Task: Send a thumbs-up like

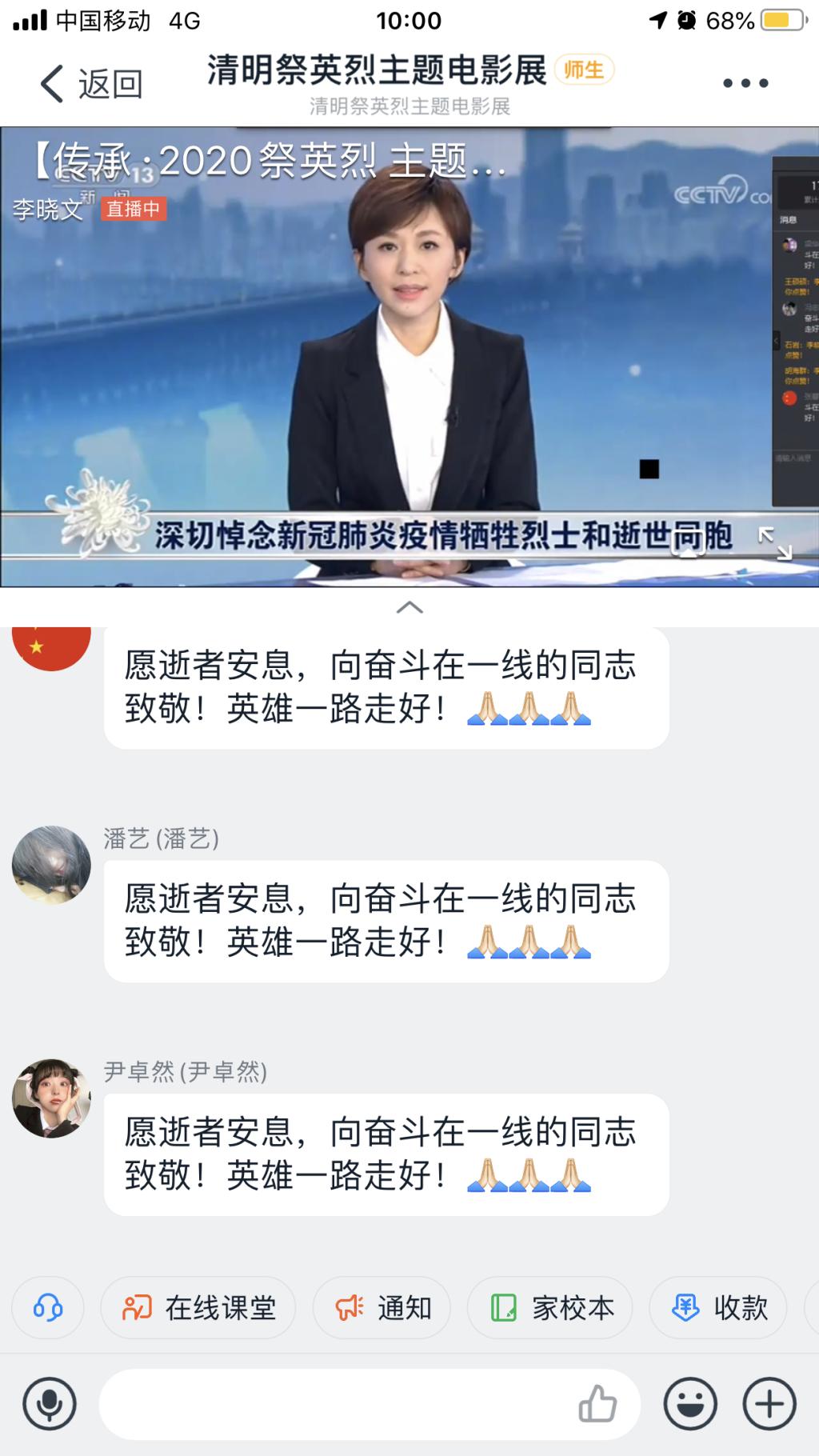Action: pyautogui.click(x=597, y=1404)
